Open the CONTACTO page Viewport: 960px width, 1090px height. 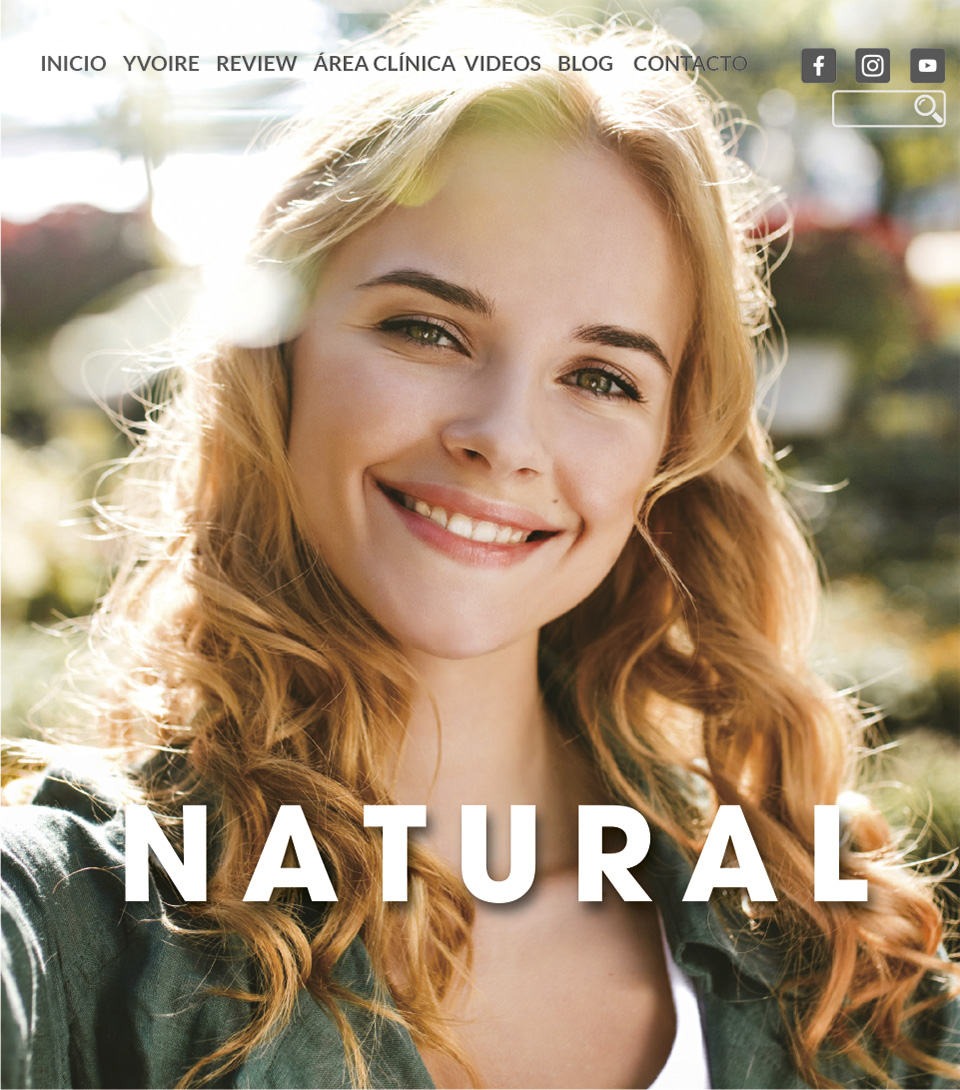coord(690,64)
